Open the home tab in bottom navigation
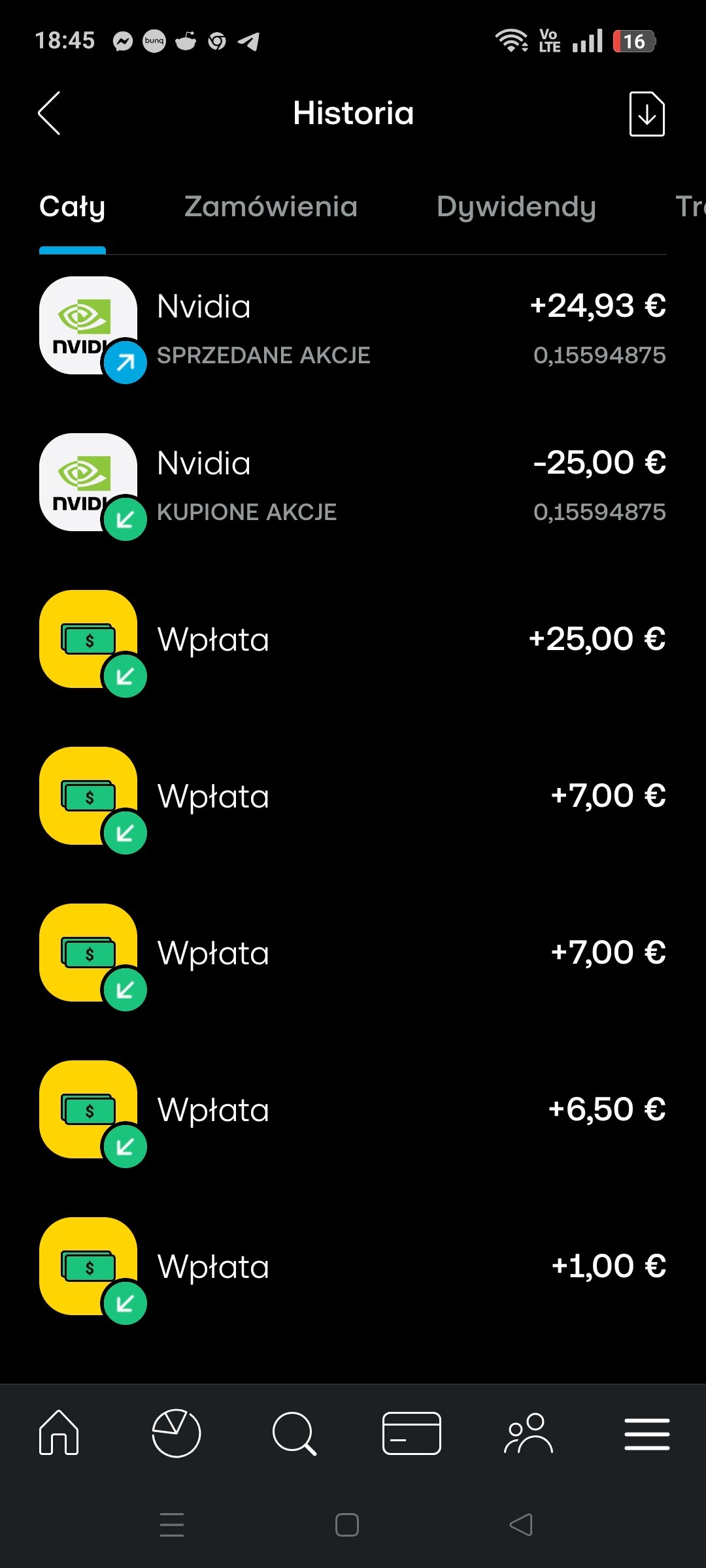706x1568 pixels. coord(59,1433)
